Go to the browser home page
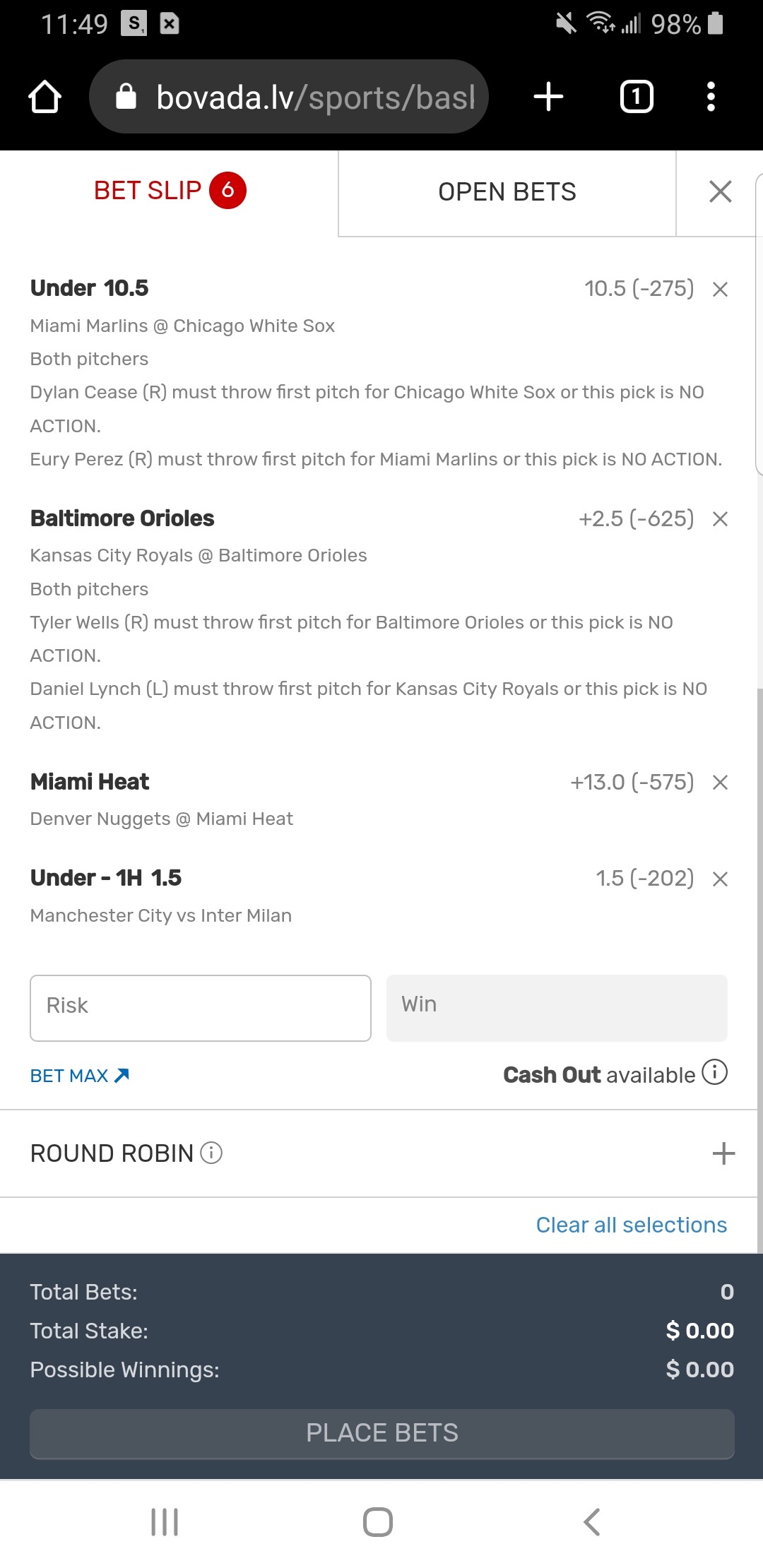The height and width of the screenshot is (1568, 763). (45, 97)
